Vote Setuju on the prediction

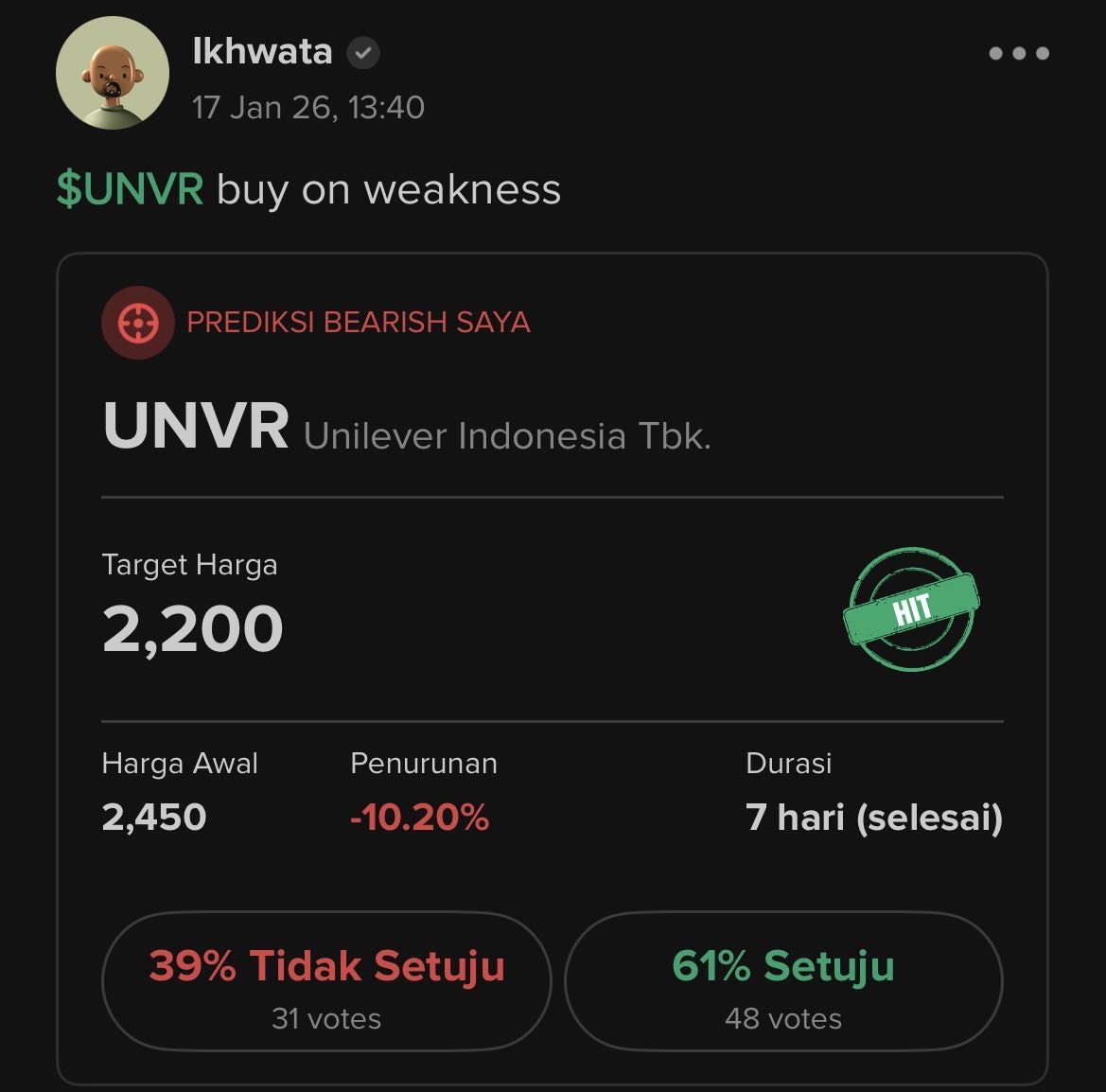783,981
